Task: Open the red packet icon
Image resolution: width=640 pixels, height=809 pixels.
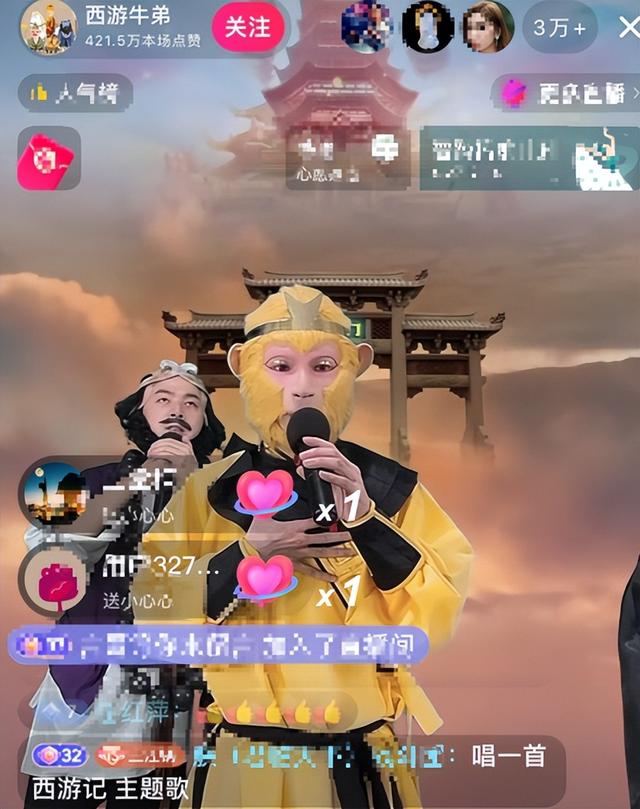Action: point(48,157)
